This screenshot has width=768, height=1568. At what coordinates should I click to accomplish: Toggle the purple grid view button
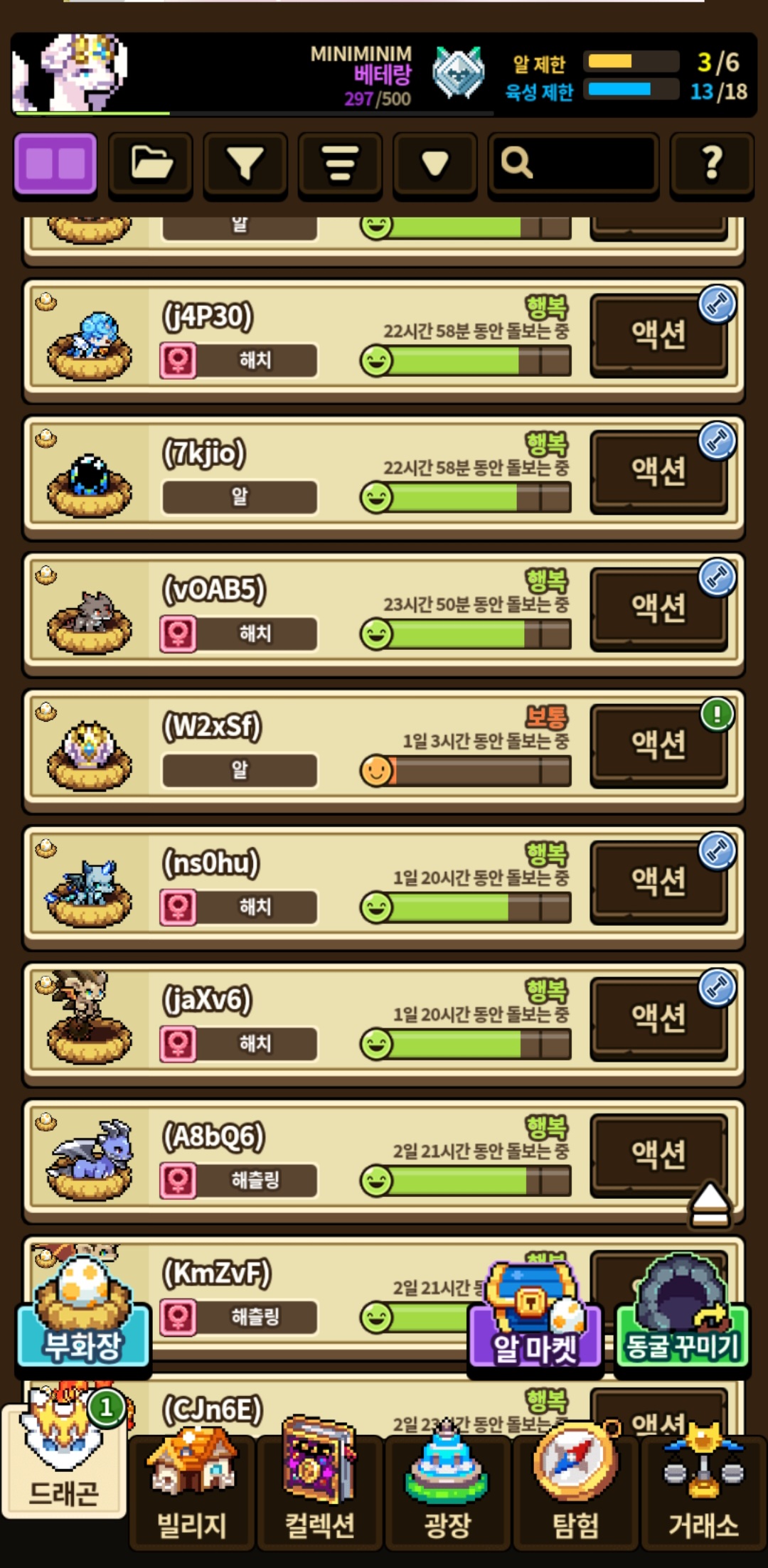(55, 164)
